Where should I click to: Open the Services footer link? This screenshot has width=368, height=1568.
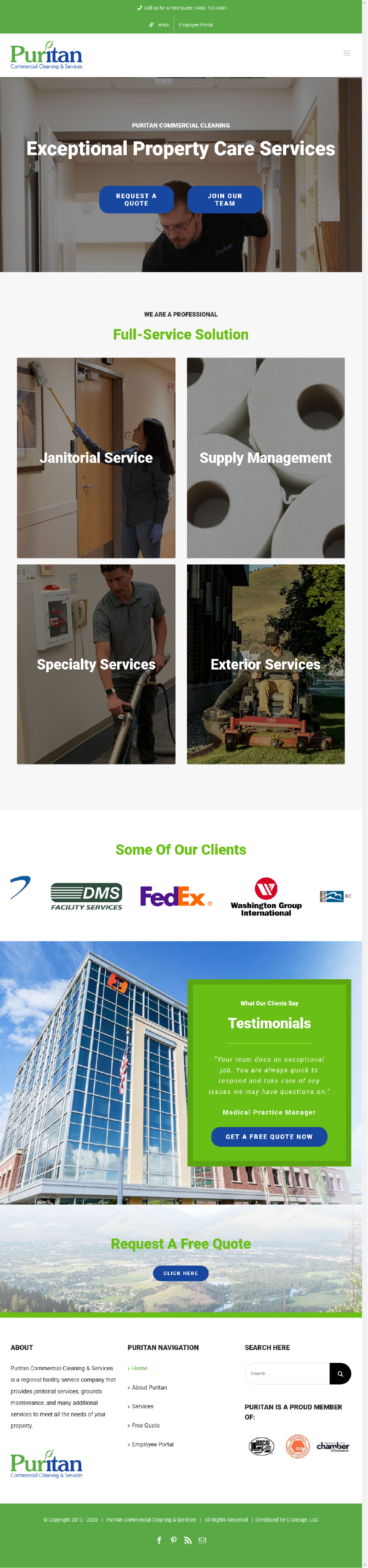pos(142,1406)
